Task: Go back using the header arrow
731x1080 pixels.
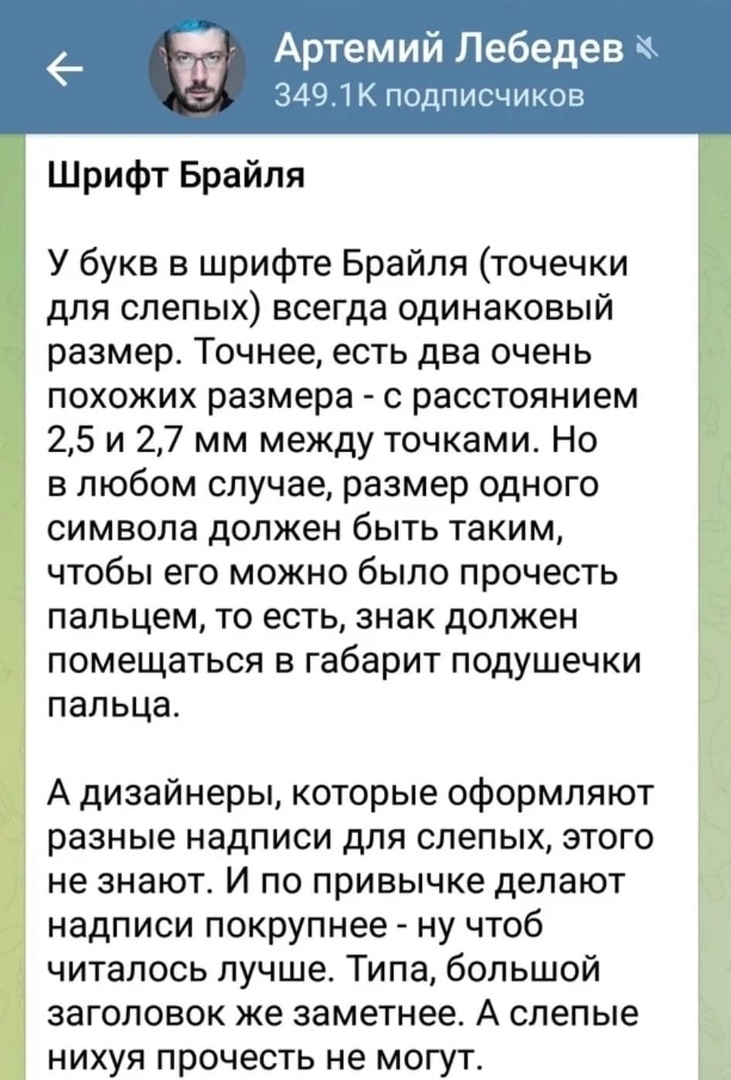Action: point(64,69)
